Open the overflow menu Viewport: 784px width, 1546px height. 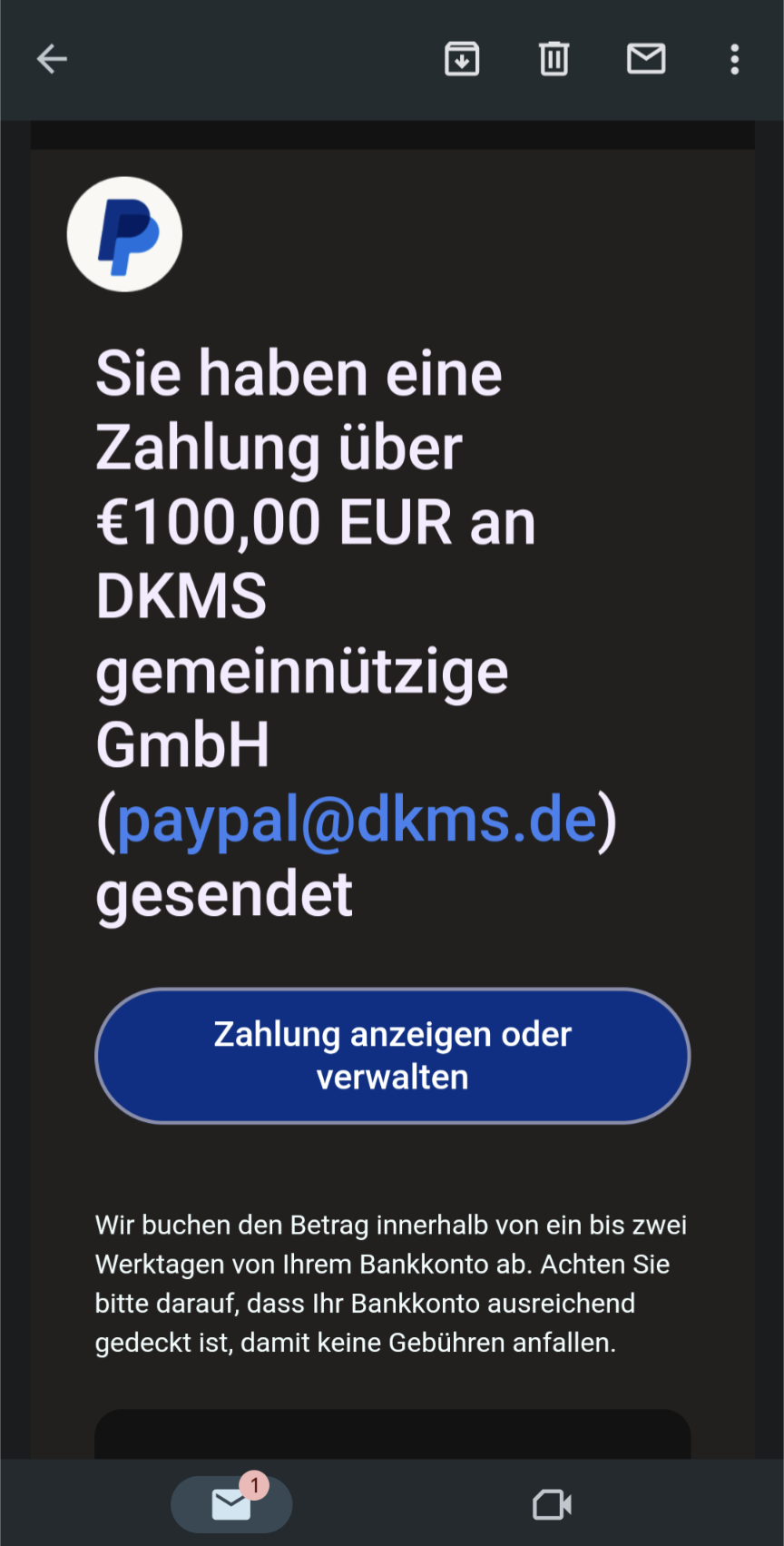(x=734, y=59)
